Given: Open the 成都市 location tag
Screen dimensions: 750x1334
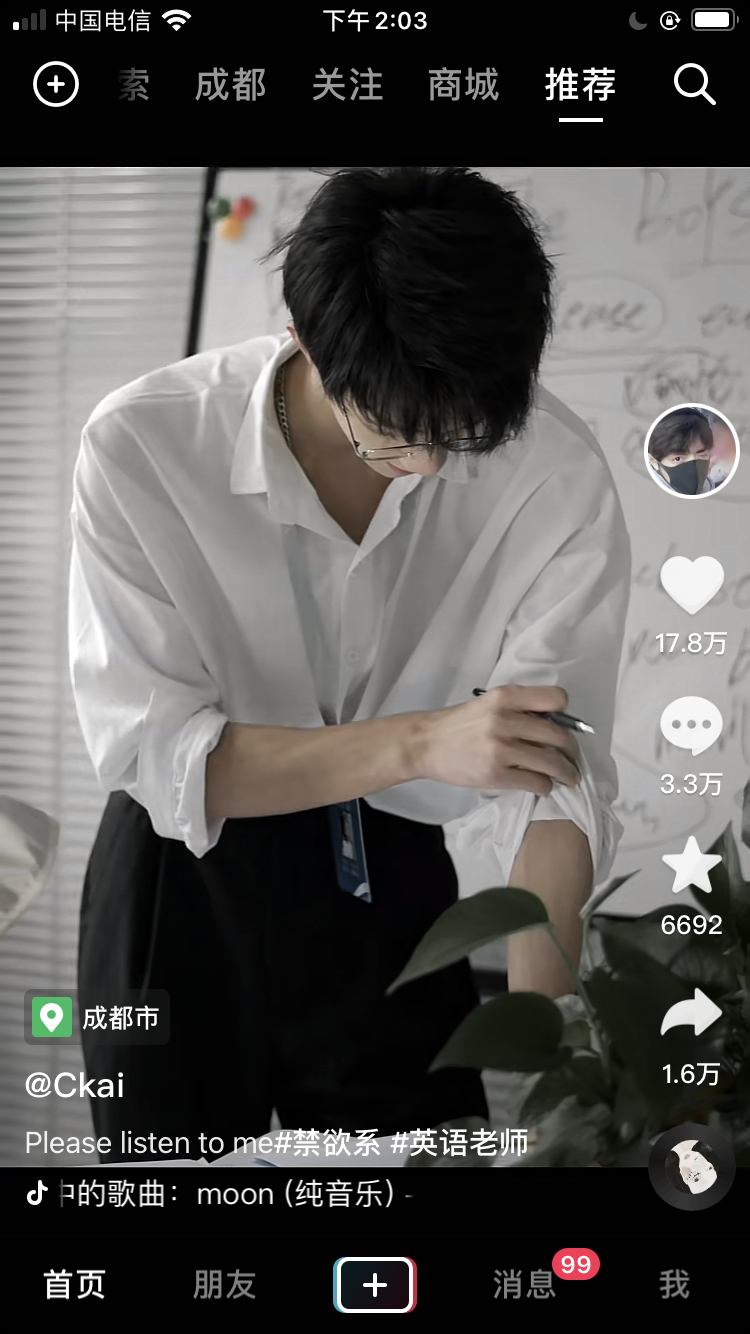Looking at the screenshot, I should tap(97, 1018).
